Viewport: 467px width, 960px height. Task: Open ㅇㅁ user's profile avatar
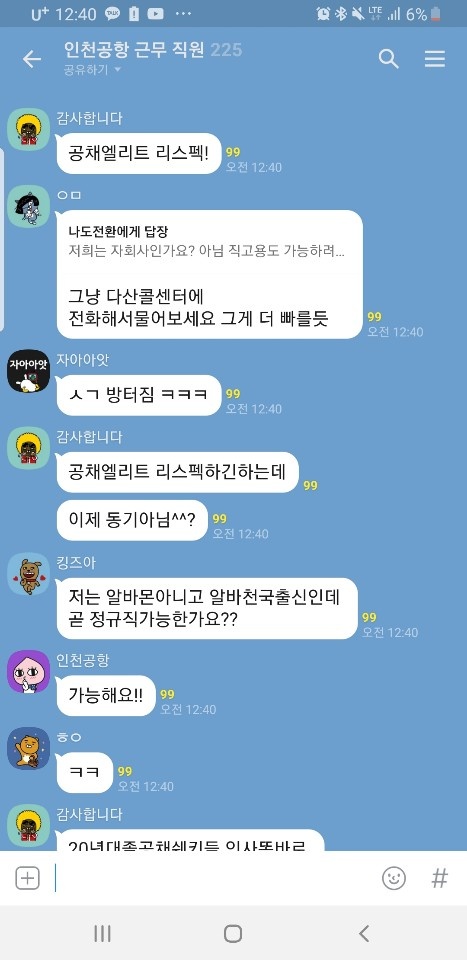28,206
